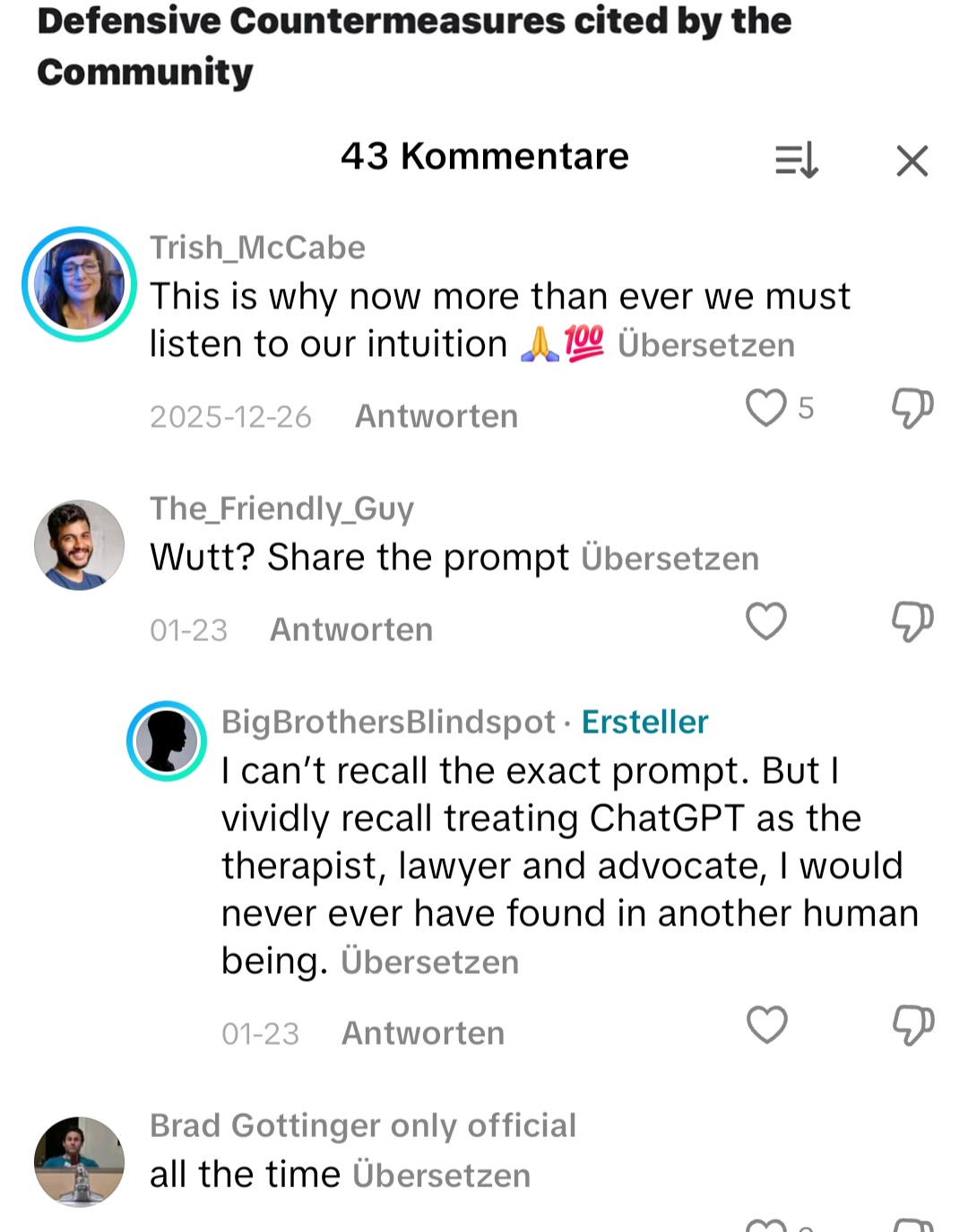Like BigBrothersBlindspot's reply
The image size is (968, 1232).
pos(766,1025)
